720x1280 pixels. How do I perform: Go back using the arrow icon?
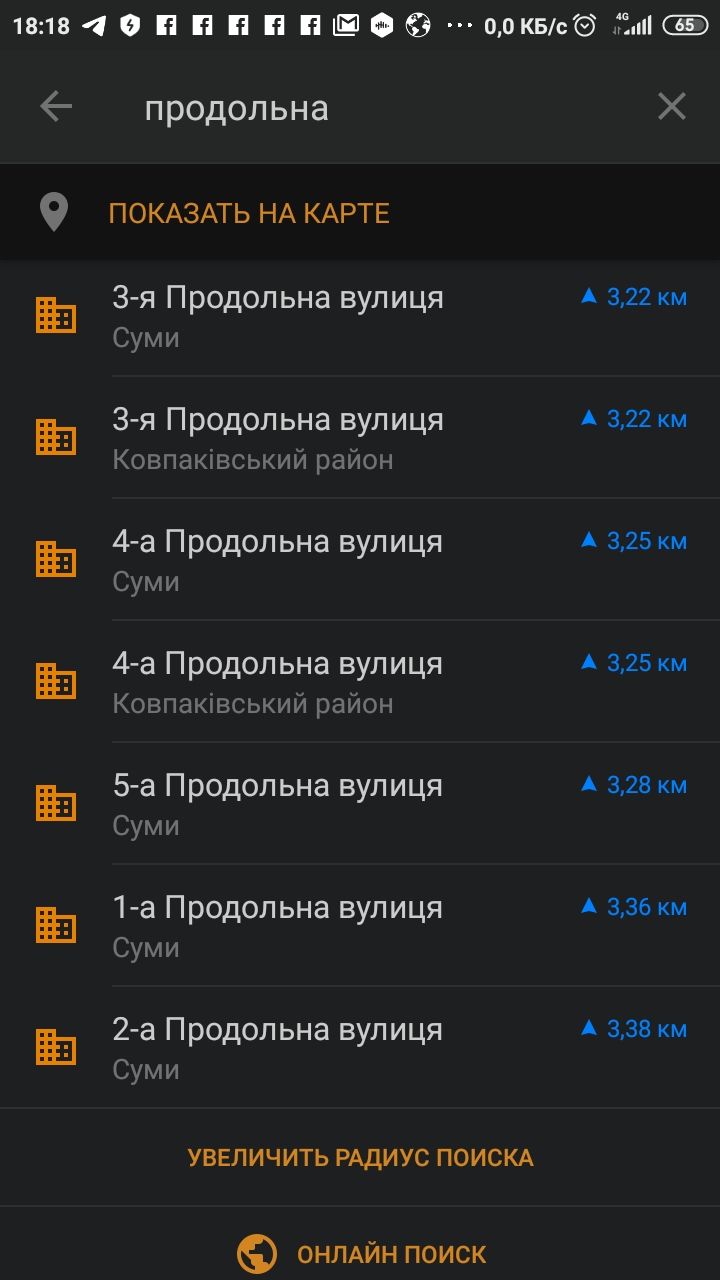[56, 107]
